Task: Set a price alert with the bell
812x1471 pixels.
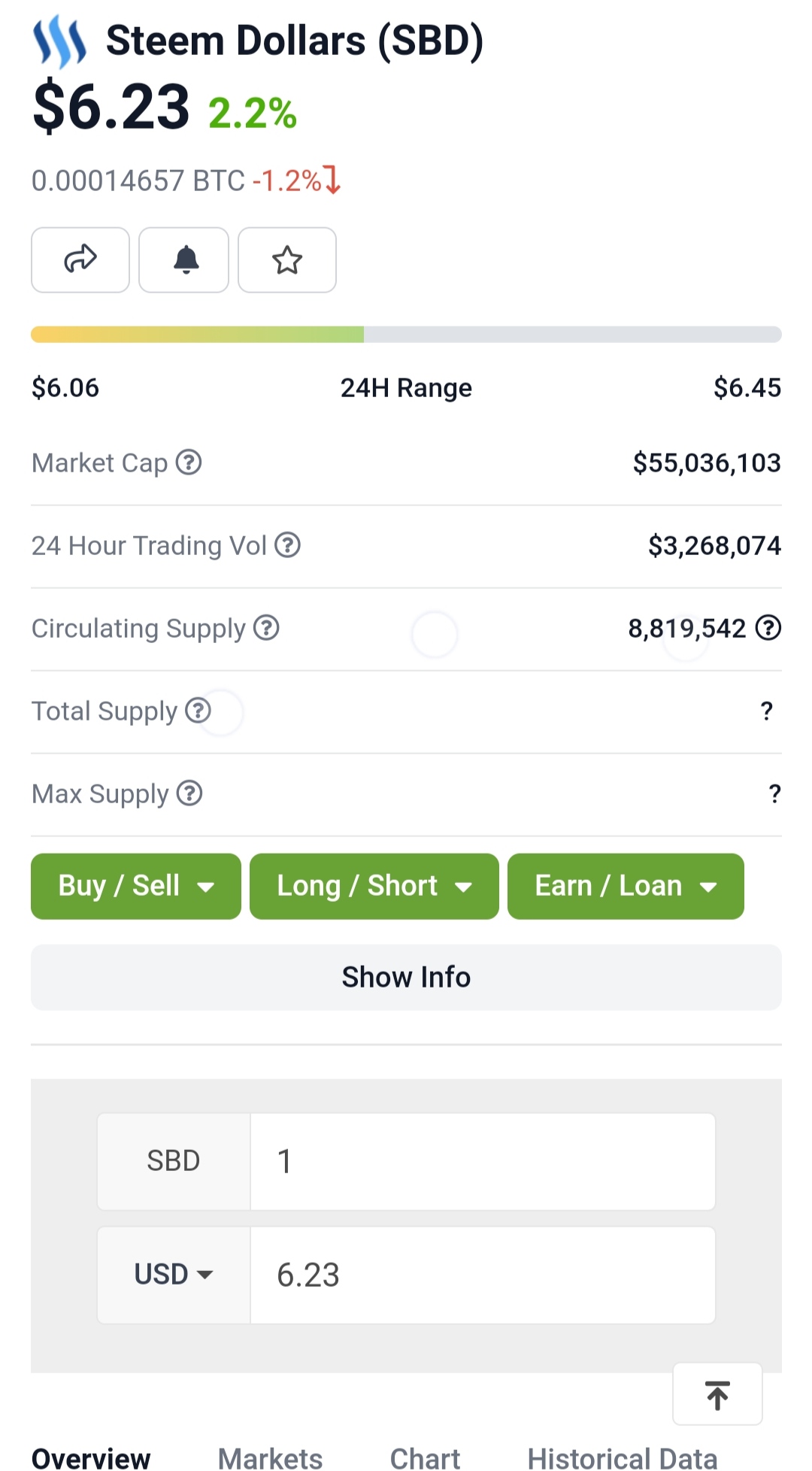Action: pyautogui.click(x=184, y=259)
